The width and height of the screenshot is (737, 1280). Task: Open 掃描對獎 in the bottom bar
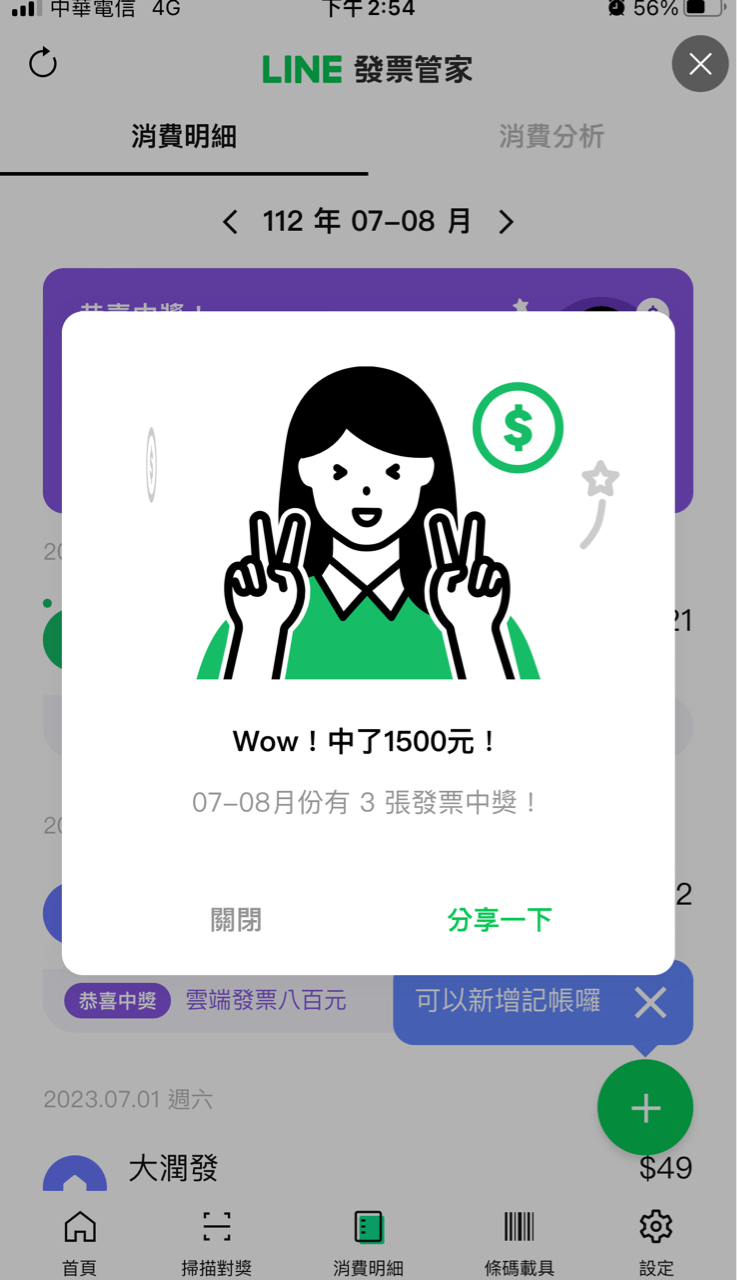(216, 1240)
